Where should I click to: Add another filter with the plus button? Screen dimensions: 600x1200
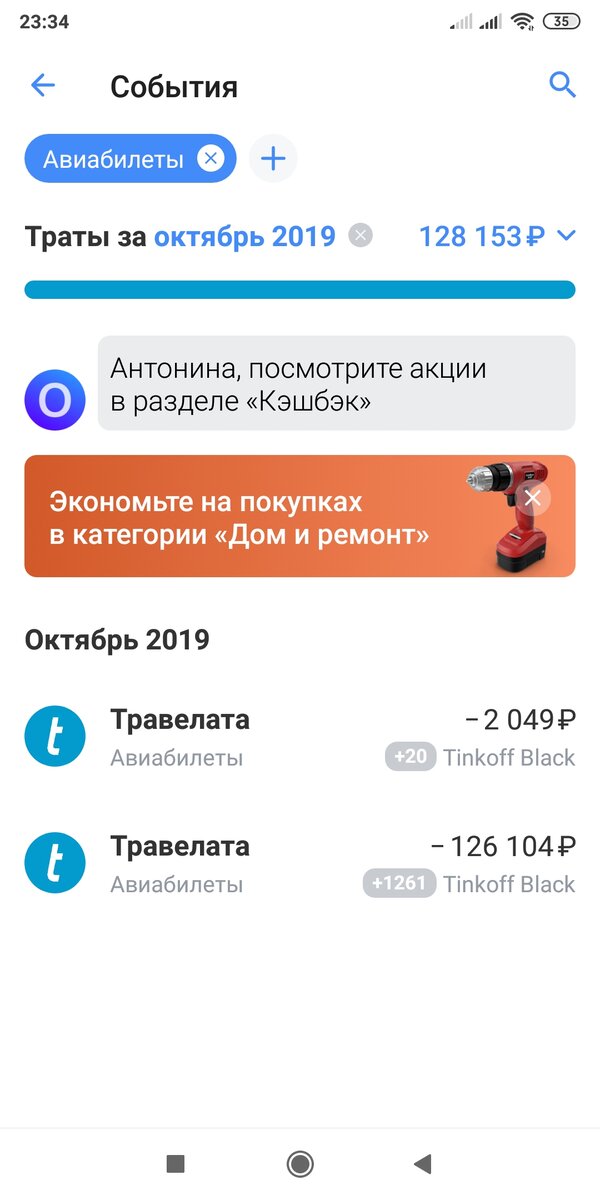(x=273, y=159)
